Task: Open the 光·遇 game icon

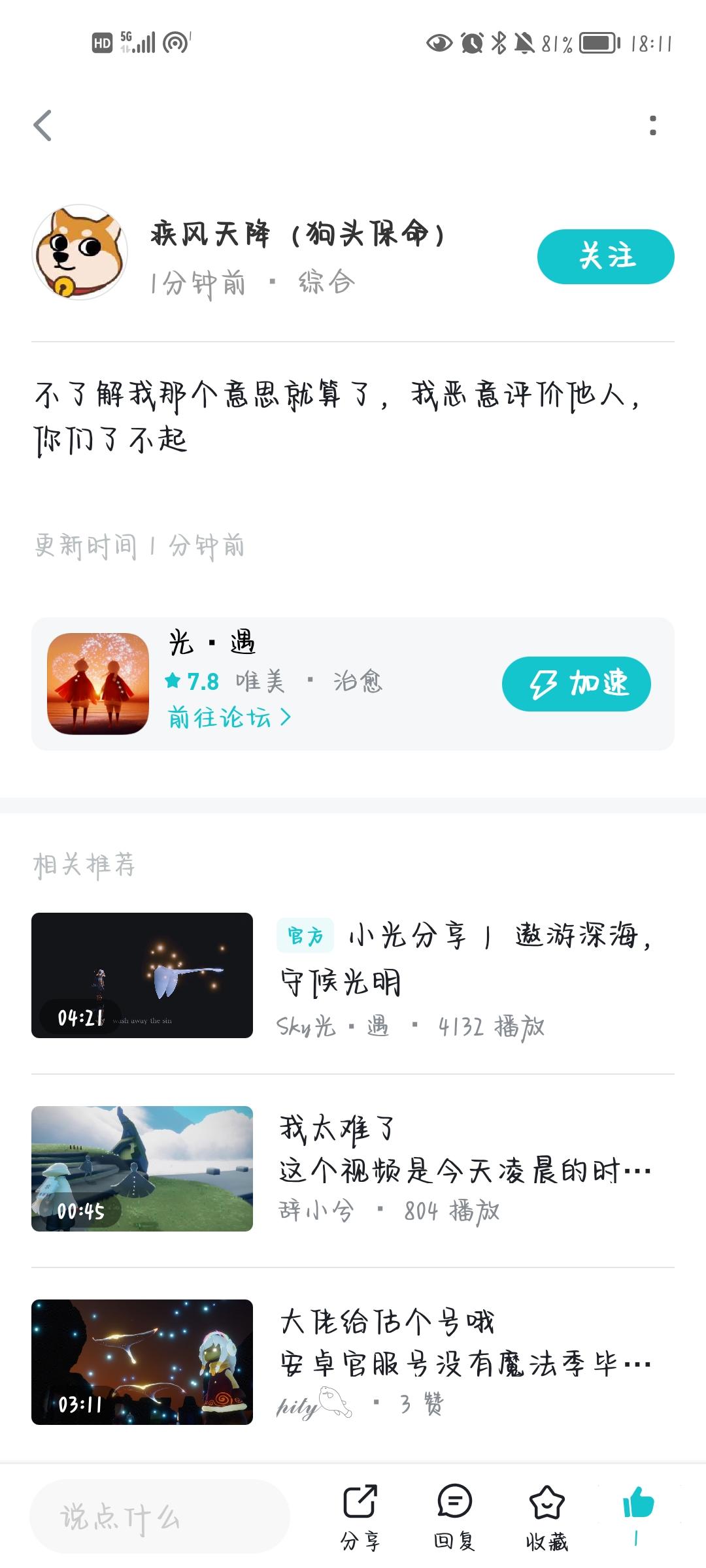Action: pyautogui.click(x=98, y=683)
